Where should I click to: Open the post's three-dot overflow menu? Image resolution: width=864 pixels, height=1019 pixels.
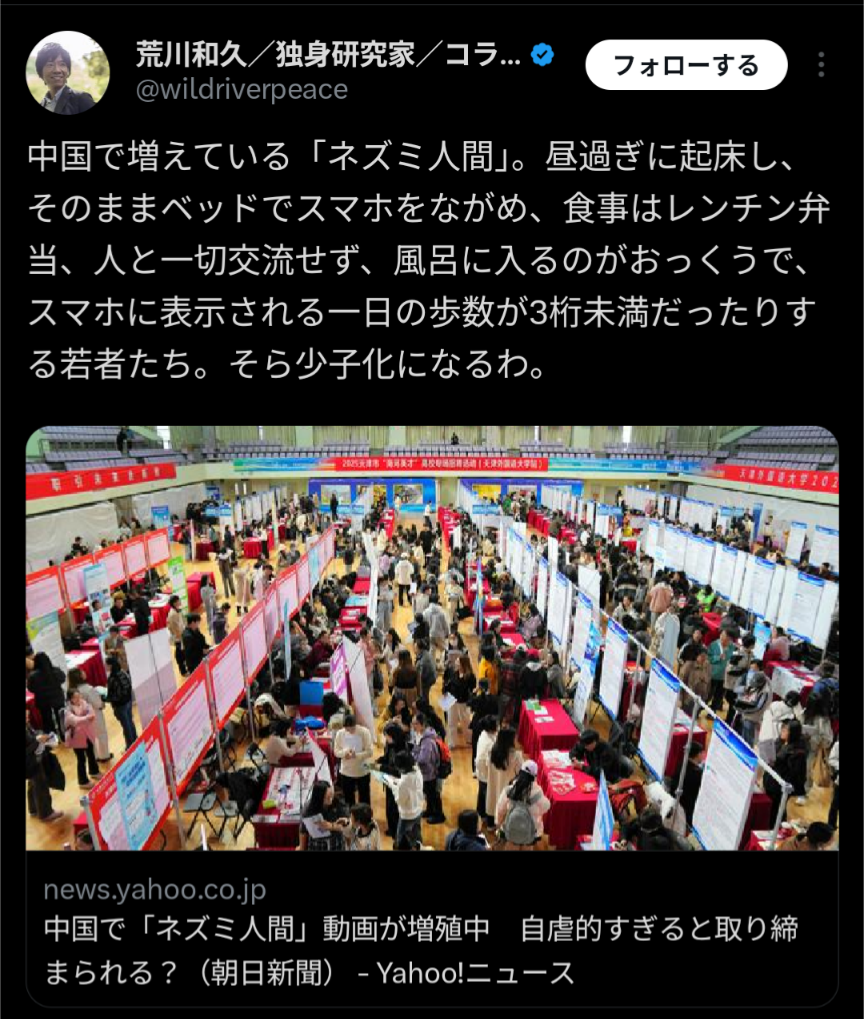coord(821,65)
